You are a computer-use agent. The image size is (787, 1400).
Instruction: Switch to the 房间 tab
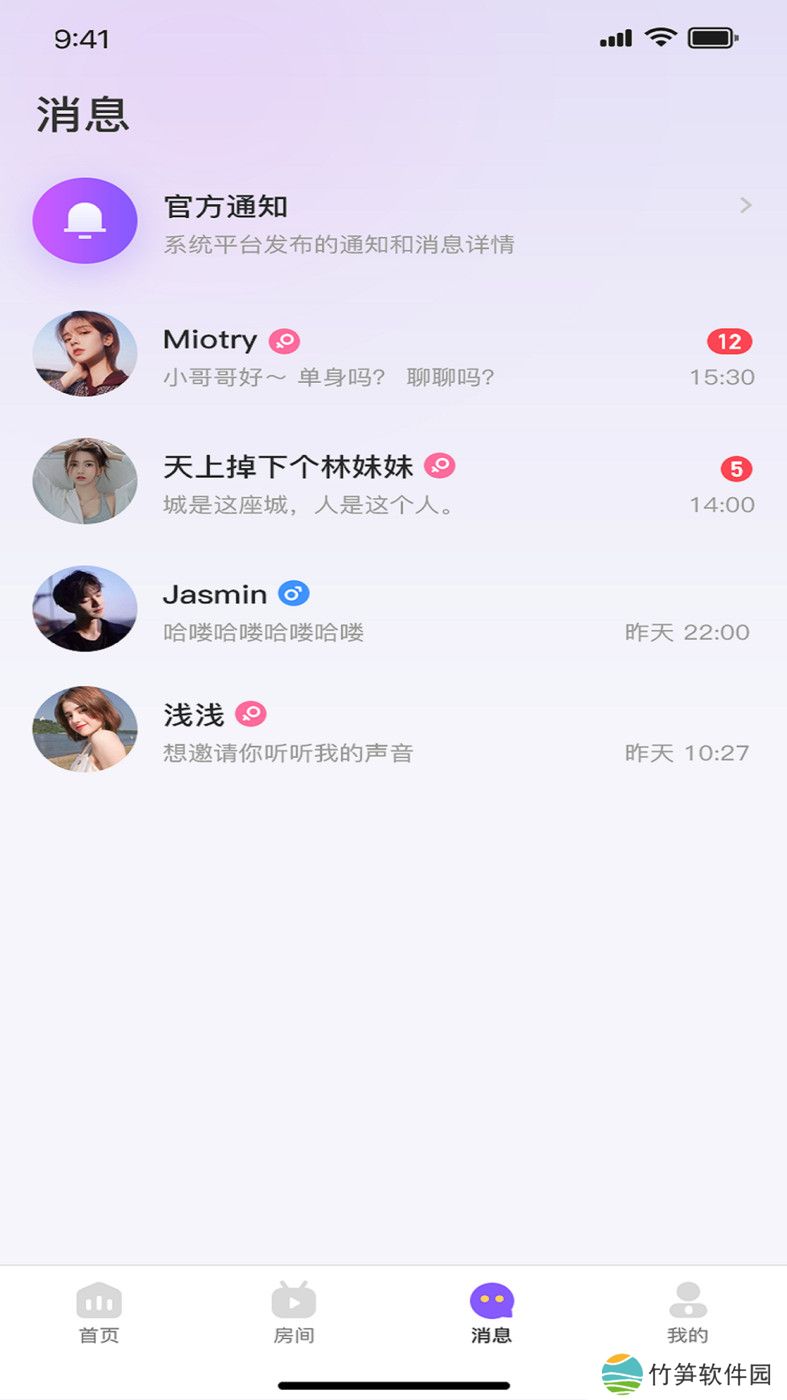coord(294,1312)
